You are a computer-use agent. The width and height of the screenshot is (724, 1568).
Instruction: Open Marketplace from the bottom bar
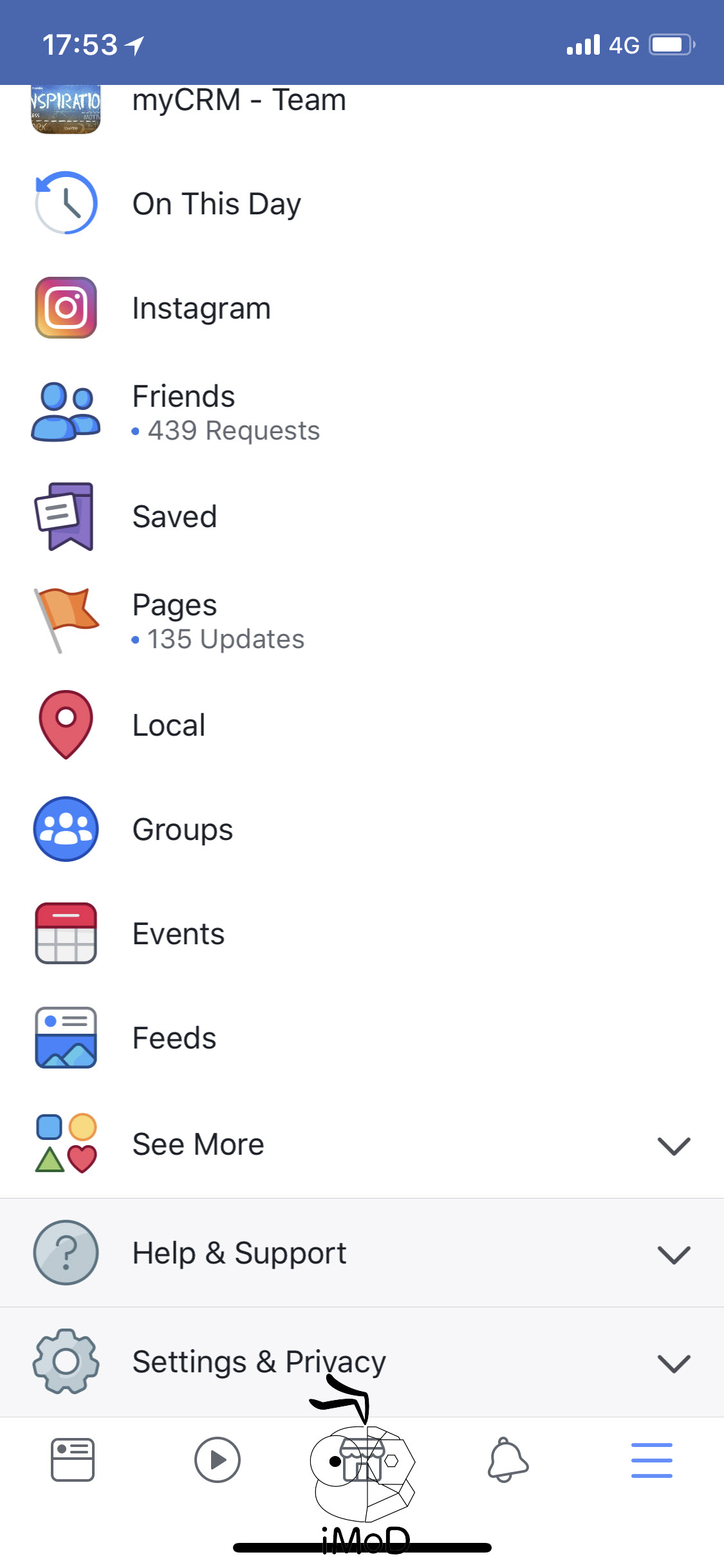coord(362,1460)
